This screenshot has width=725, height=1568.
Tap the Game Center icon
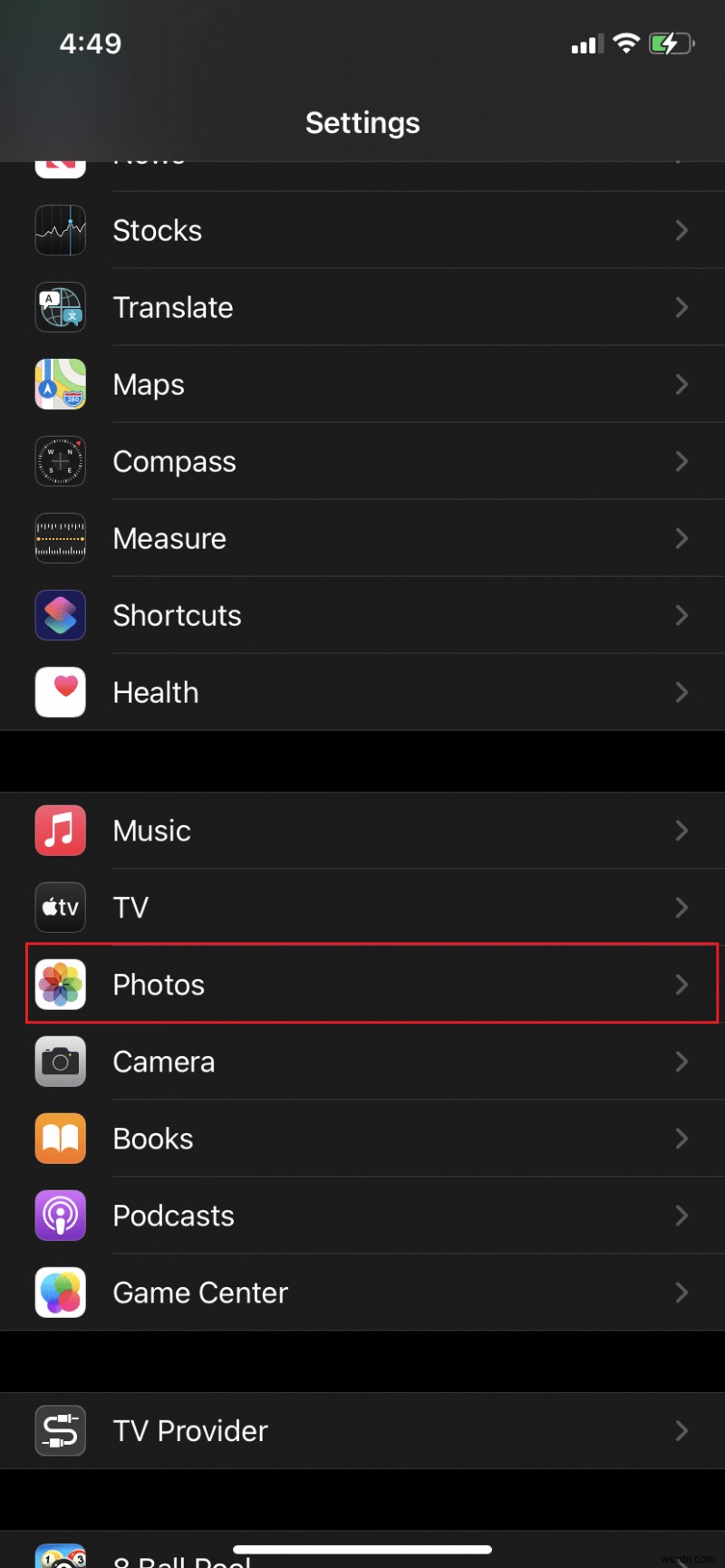(x=60, y=1292)
